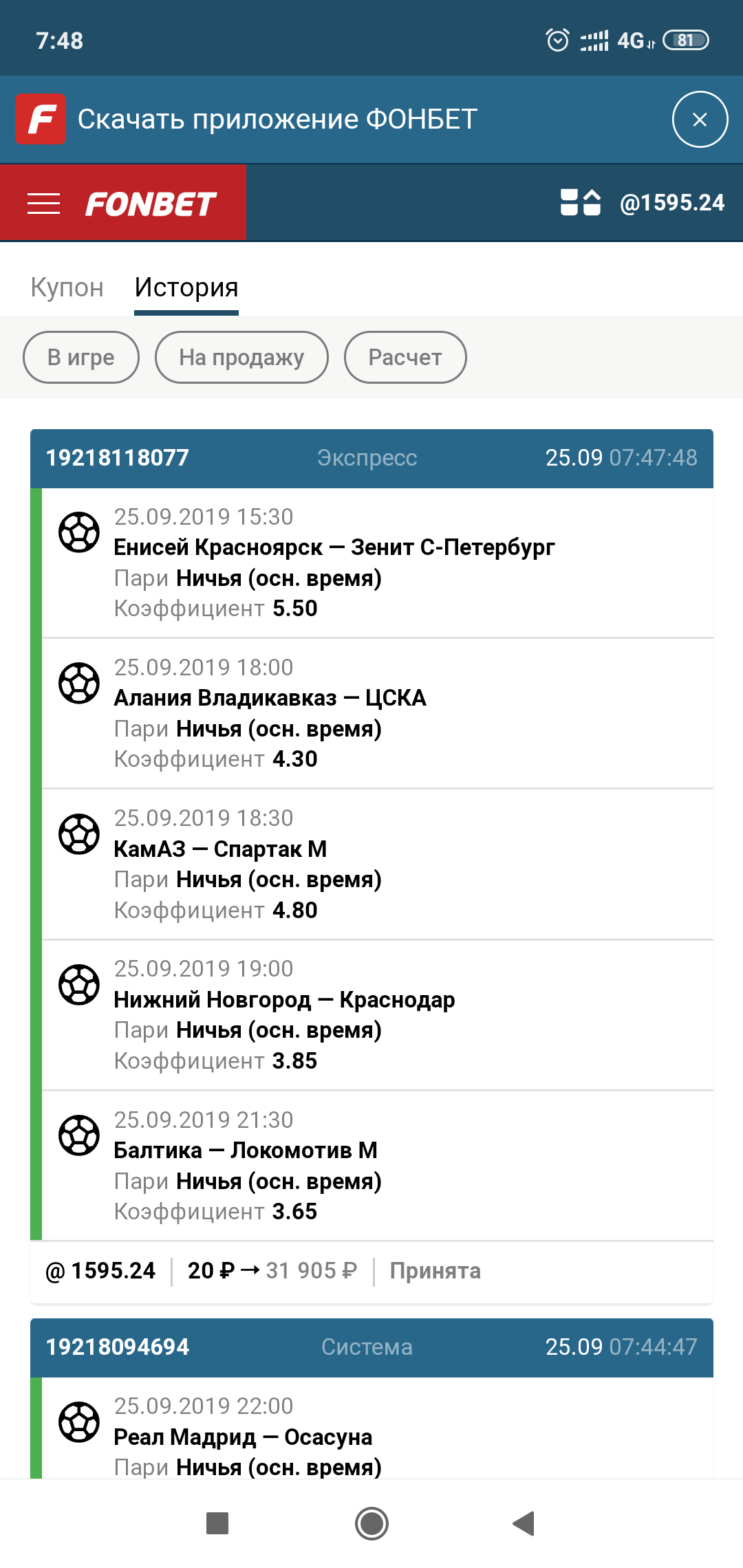Select the История tab
The height and width of the screenshot is (1568, 743).
(x=186, y=287)
